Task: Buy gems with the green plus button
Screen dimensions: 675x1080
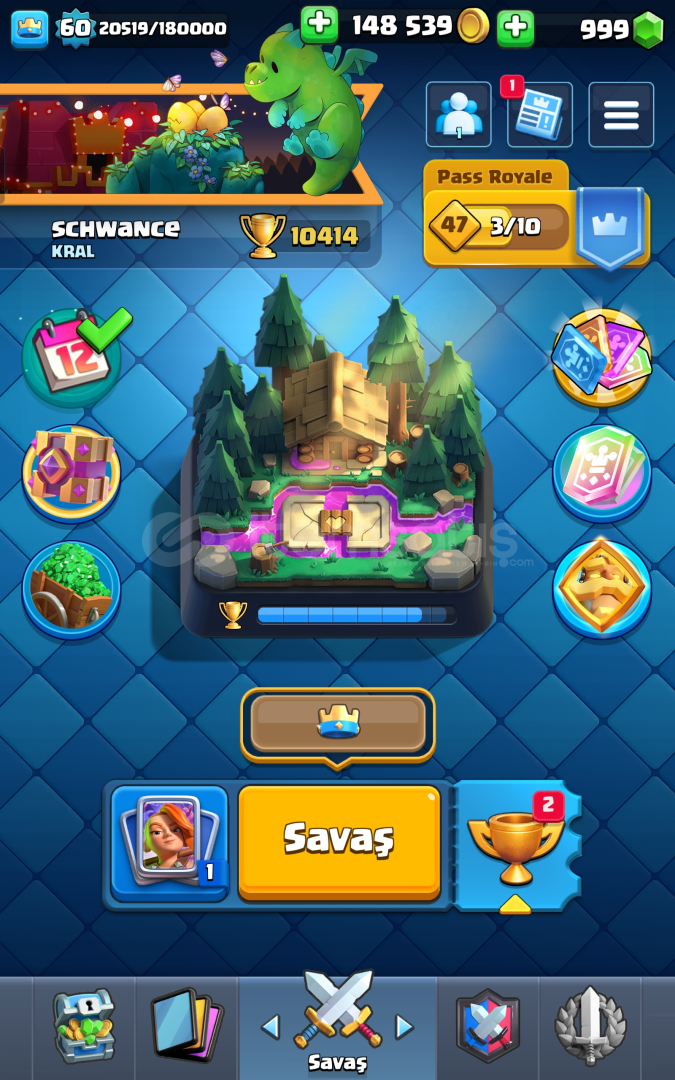Action: (x=516, y=27)
